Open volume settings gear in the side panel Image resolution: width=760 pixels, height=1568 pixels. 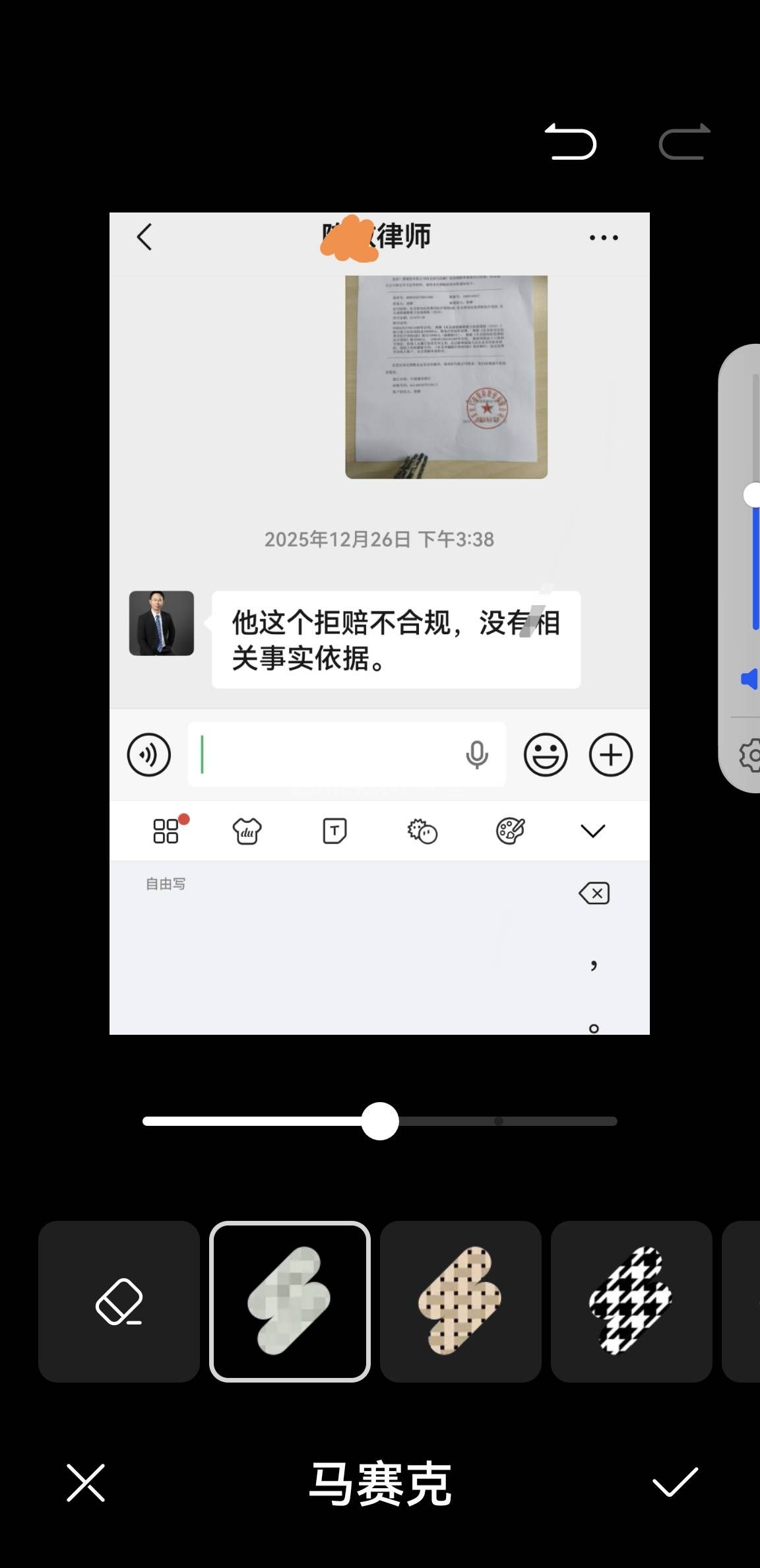(750, 755)
